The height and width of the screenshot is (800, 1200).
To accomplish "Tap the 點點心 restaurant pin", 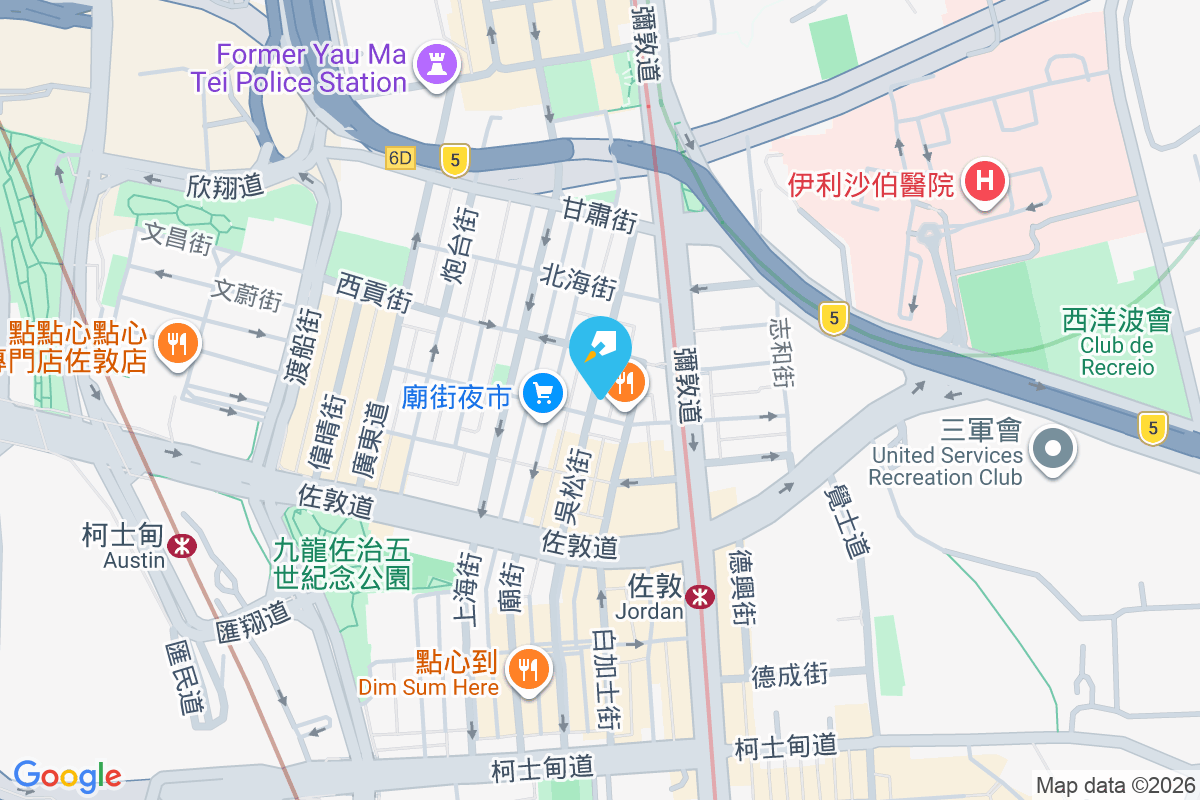I will [x=178, y=345].
